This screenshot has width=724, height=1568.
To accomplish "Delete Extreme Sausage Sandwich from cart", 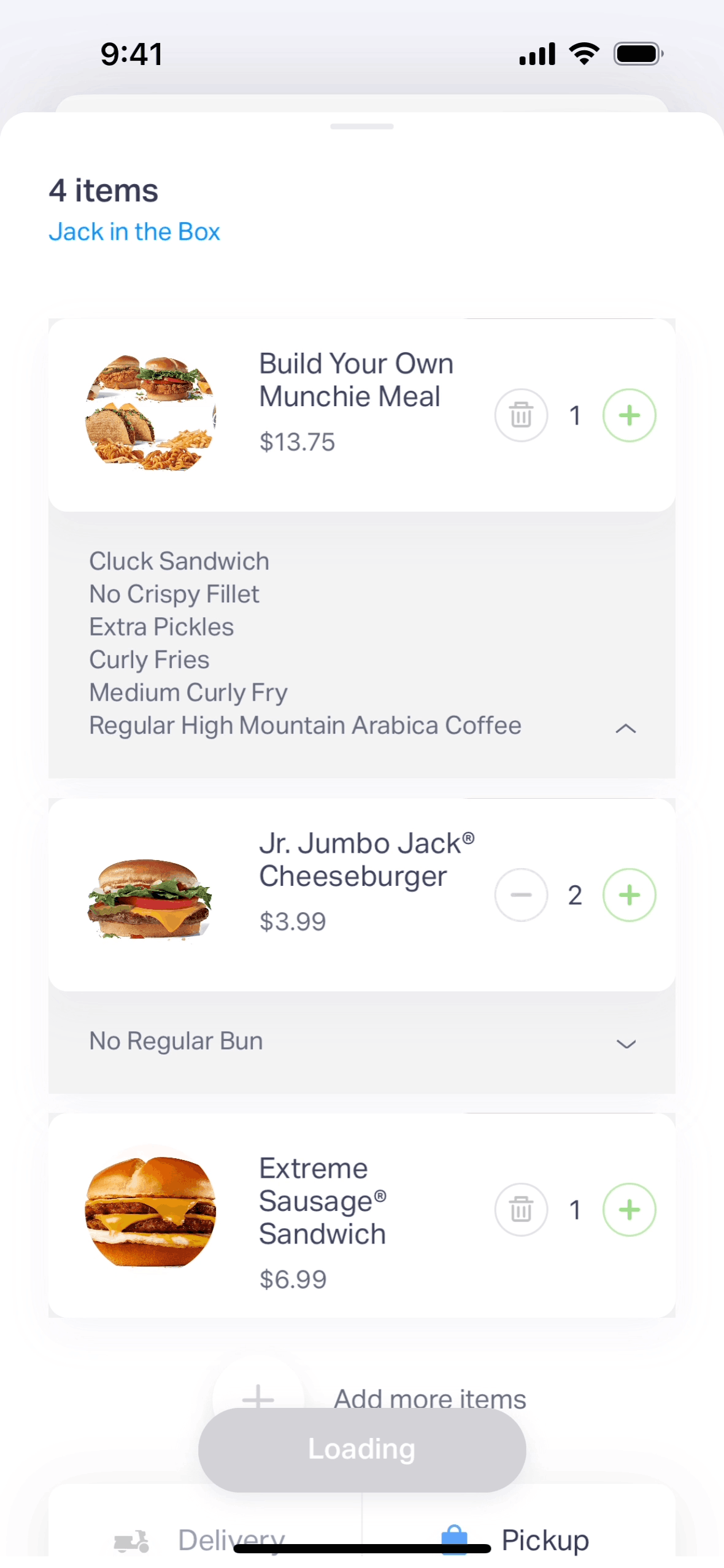I will [x=521, y=1209].
